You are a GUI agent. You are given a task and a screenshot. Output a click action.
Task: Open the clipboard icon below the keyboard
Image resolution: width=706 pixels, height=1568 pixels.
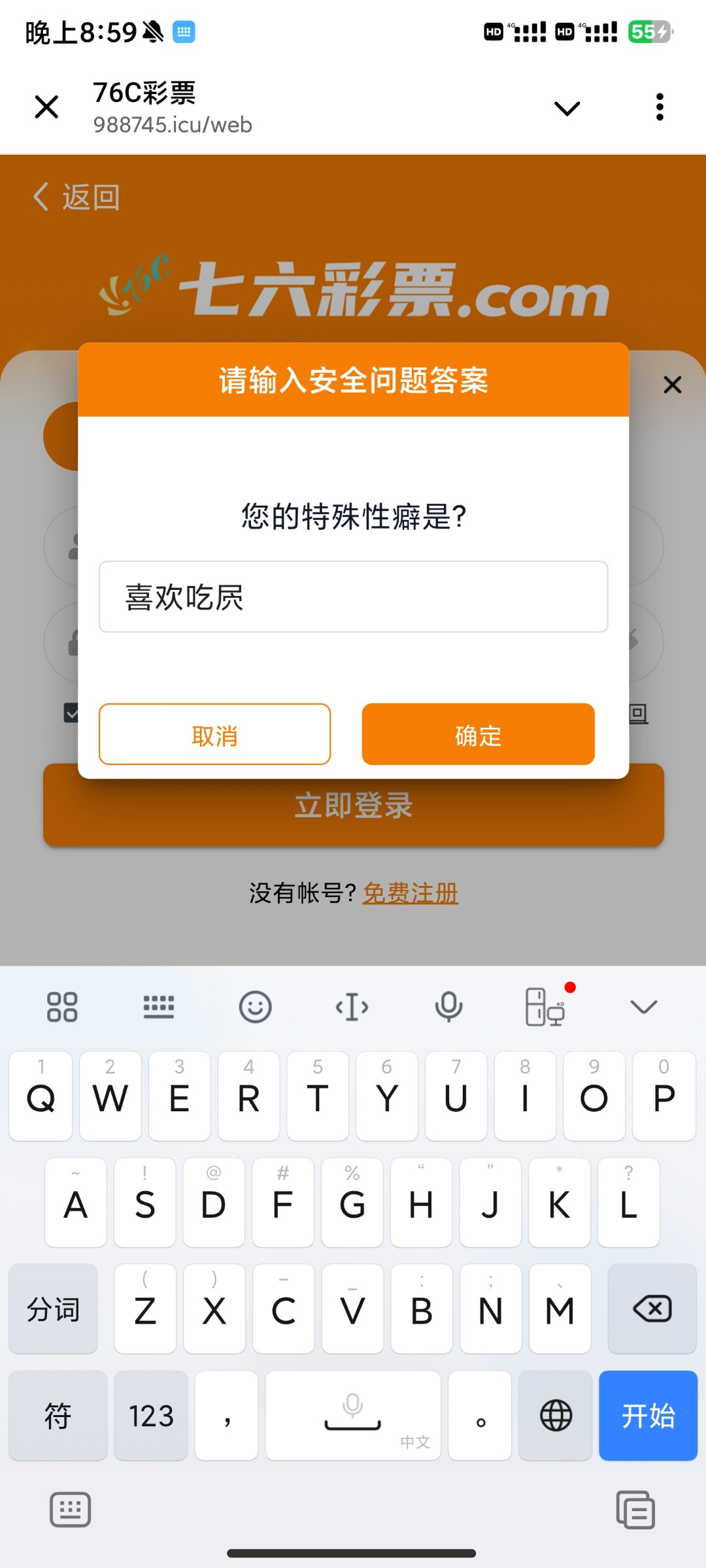click(x=635, y=1510)
